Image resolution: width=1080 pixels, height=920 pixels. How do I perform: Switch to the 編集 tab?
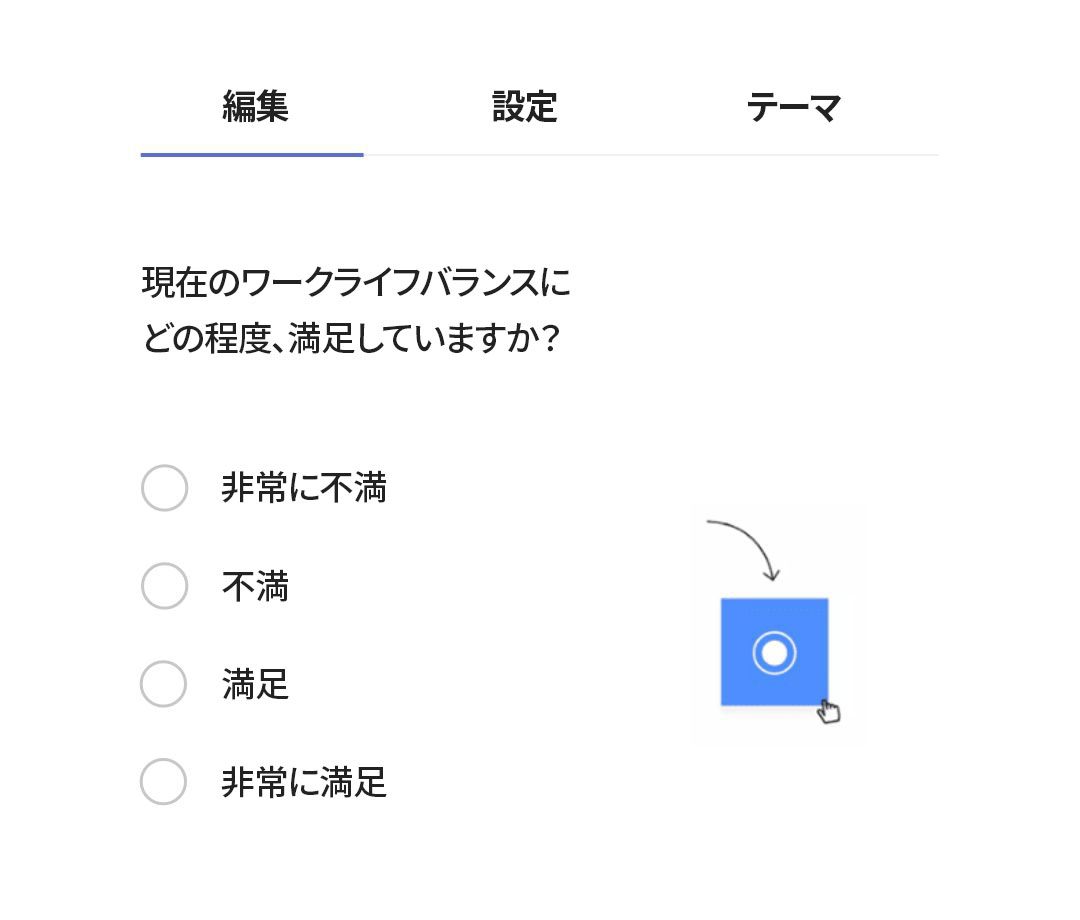[x=255, y=106]
